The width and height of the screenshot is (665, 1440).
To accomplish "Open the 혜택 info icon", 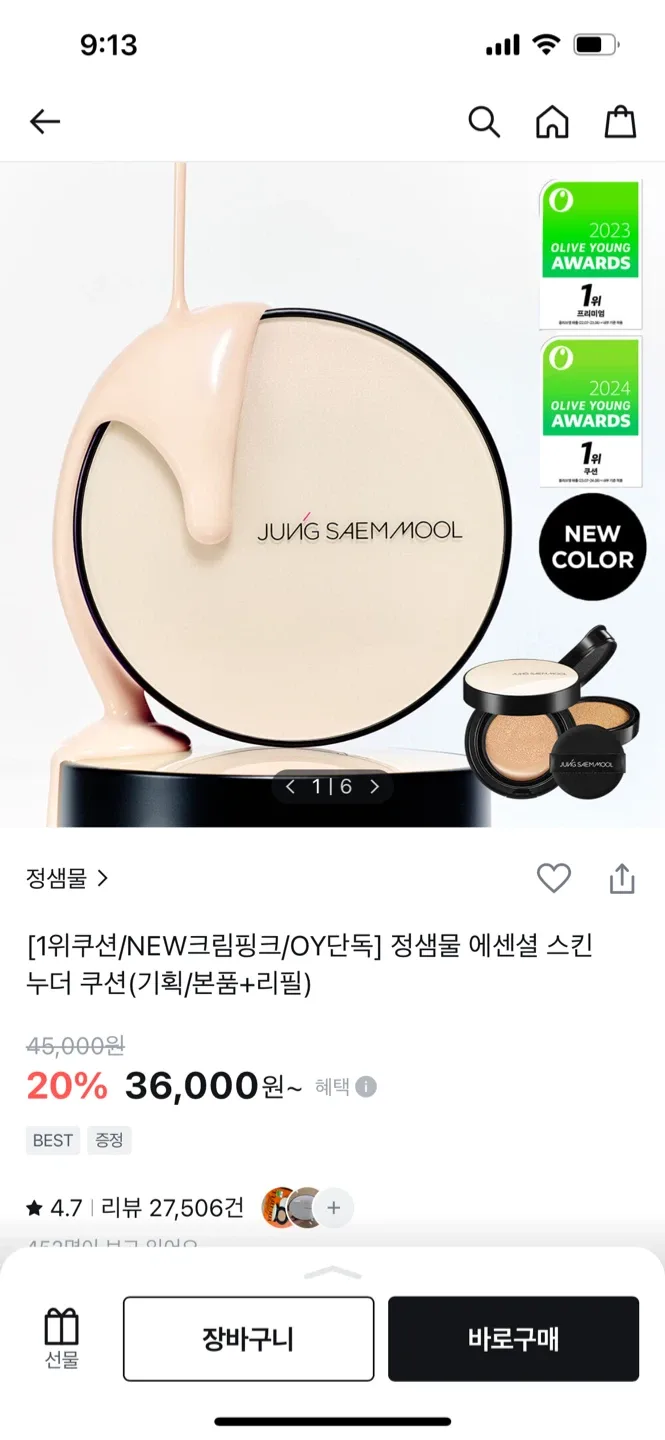I will (366, 1087).
